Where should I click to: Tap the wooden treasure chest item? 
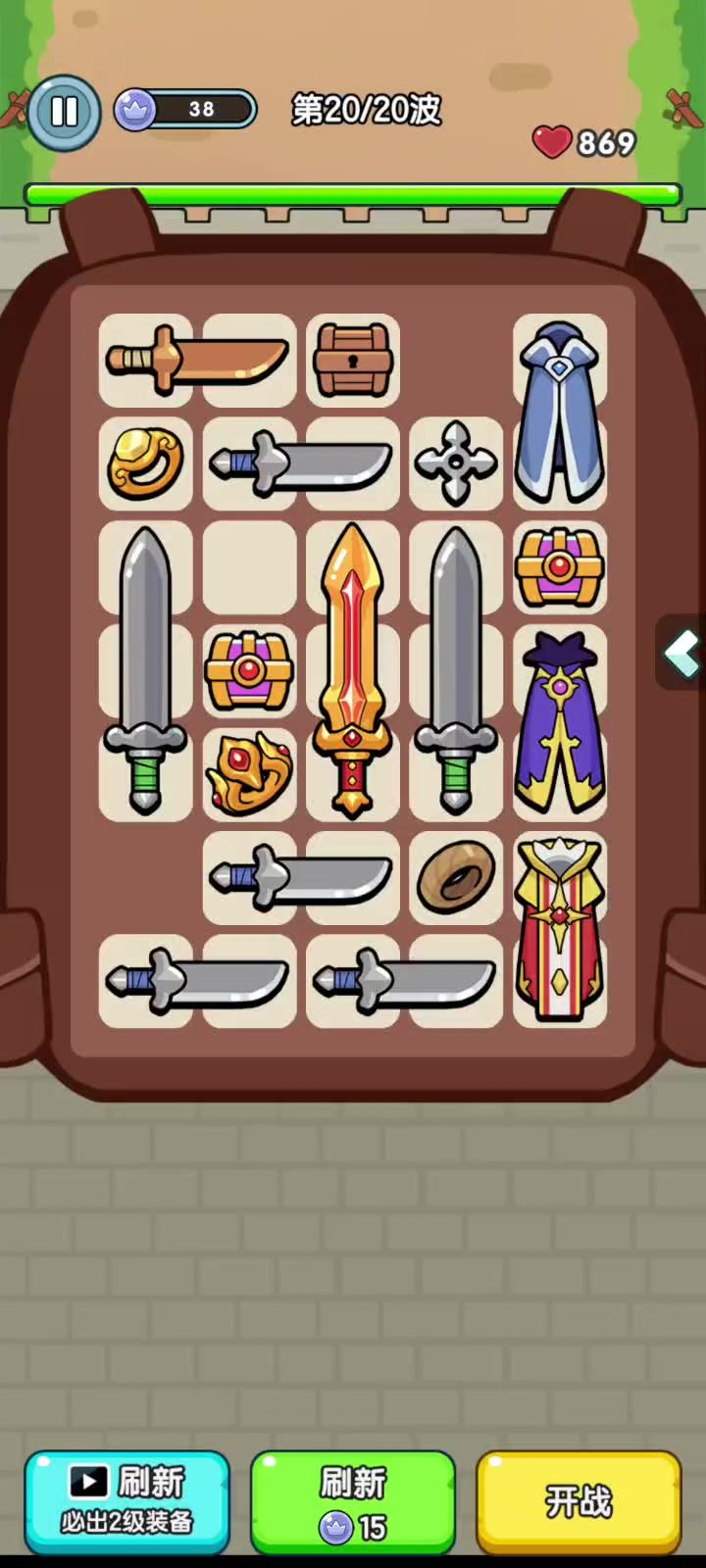click(x=353, y=360)
